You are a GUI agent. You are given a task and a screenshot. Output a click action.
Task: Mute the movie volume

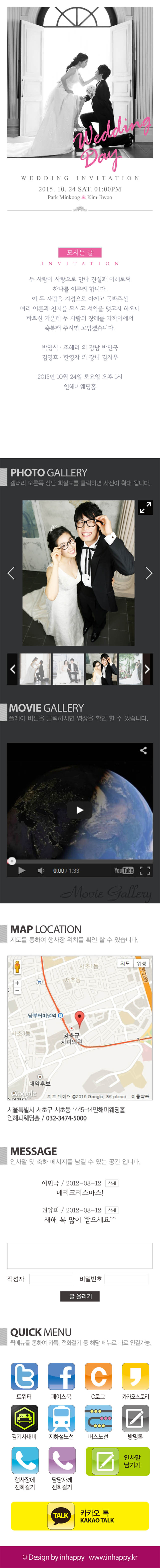tap(41, 870)
